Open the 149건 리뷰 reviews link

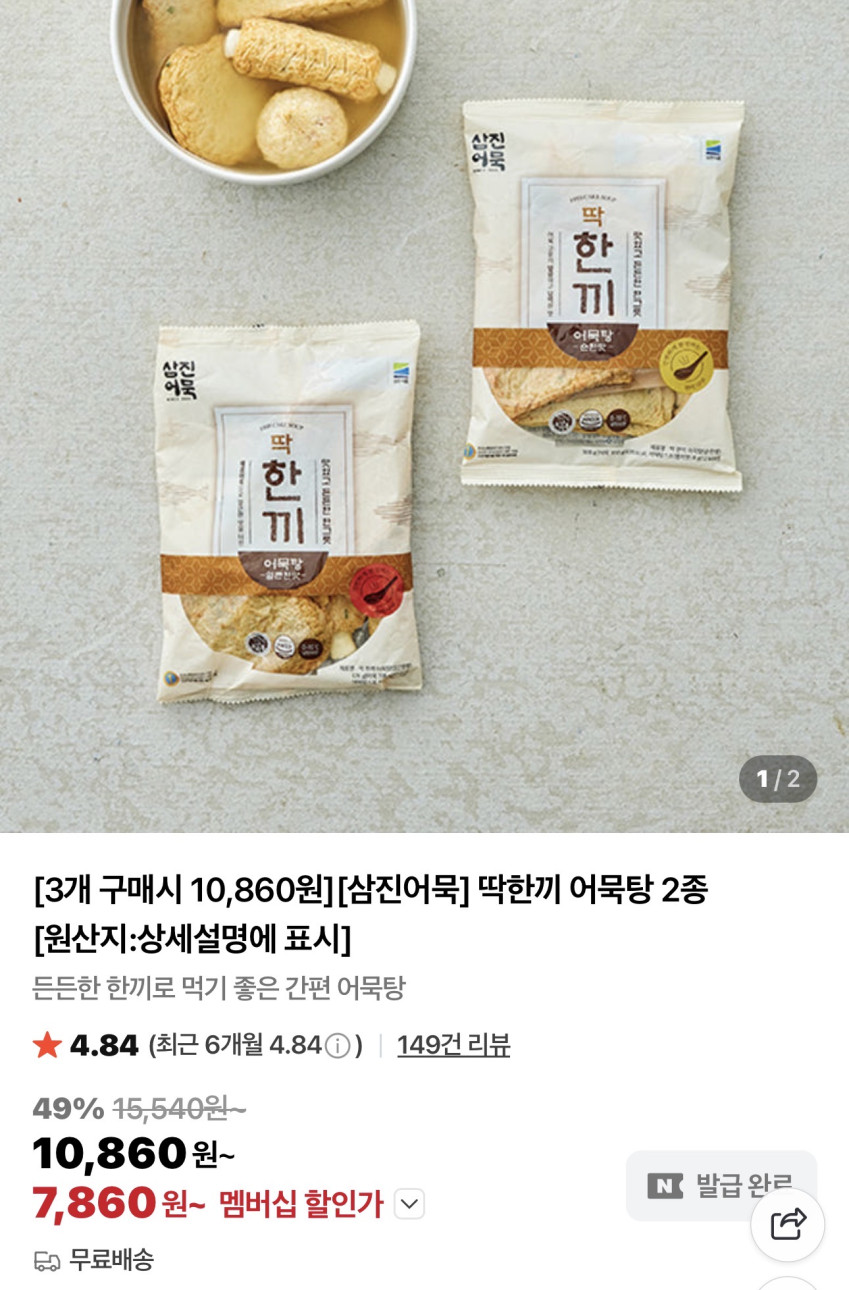coord(453,1045)
